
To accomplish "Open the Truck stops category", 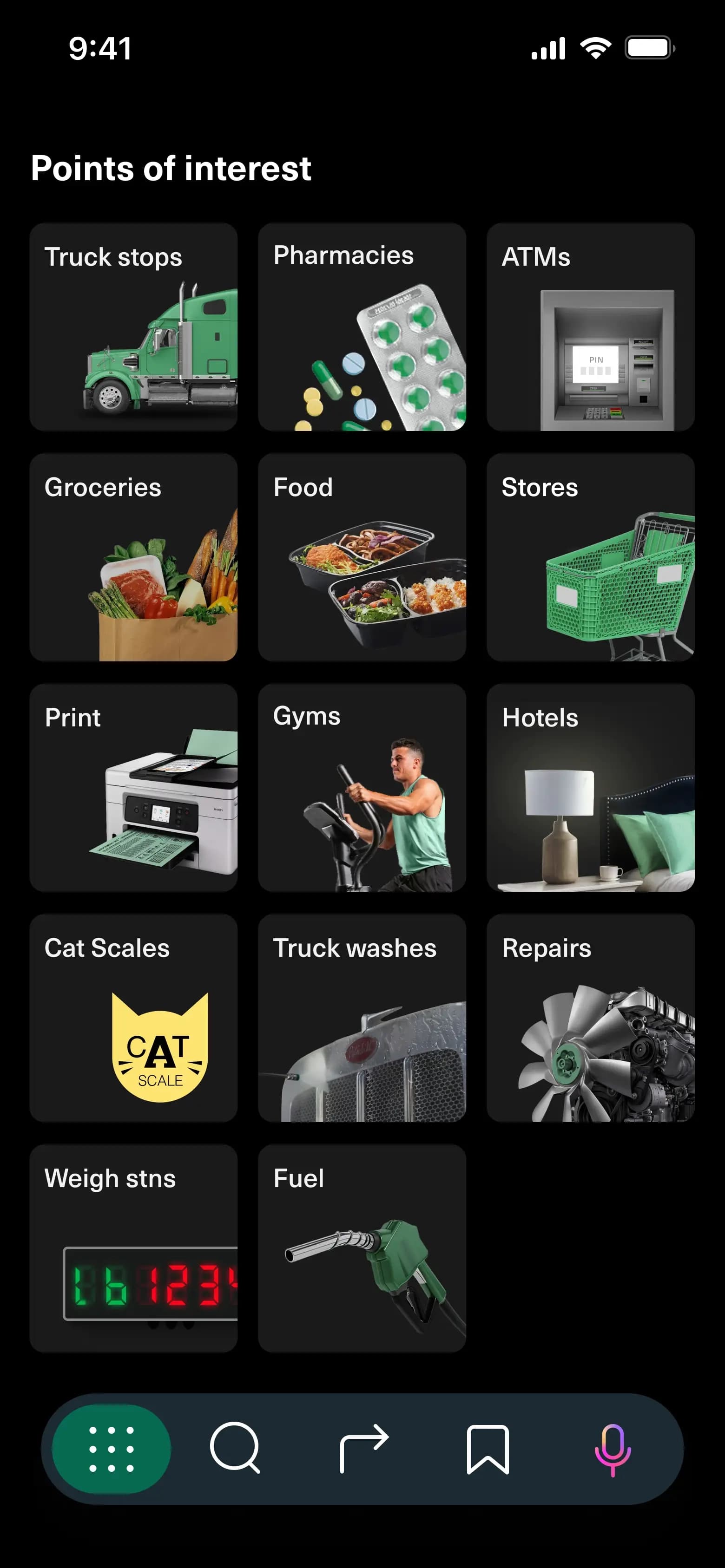I will pyautogui.click(x=133, y=327).
